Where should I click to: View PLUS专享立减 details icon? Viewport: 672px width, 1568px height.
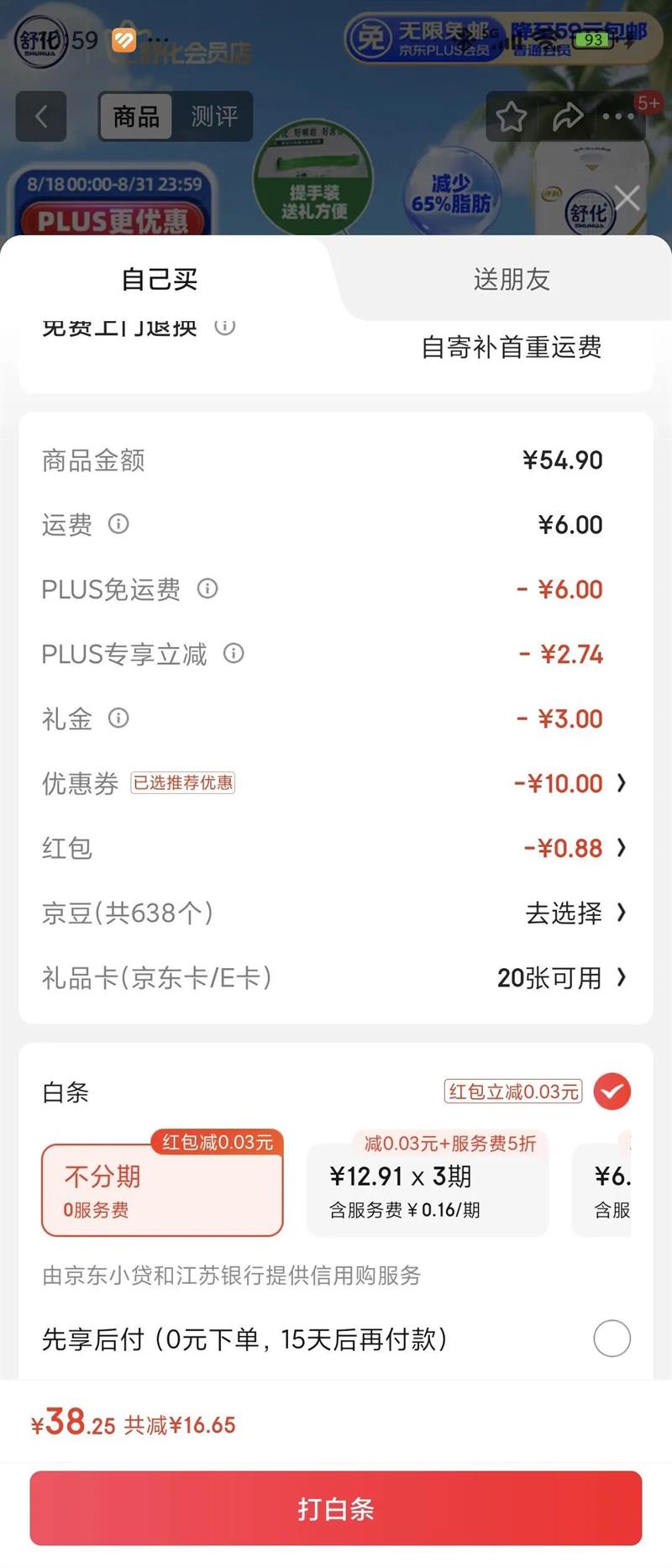tap(234, 654)
